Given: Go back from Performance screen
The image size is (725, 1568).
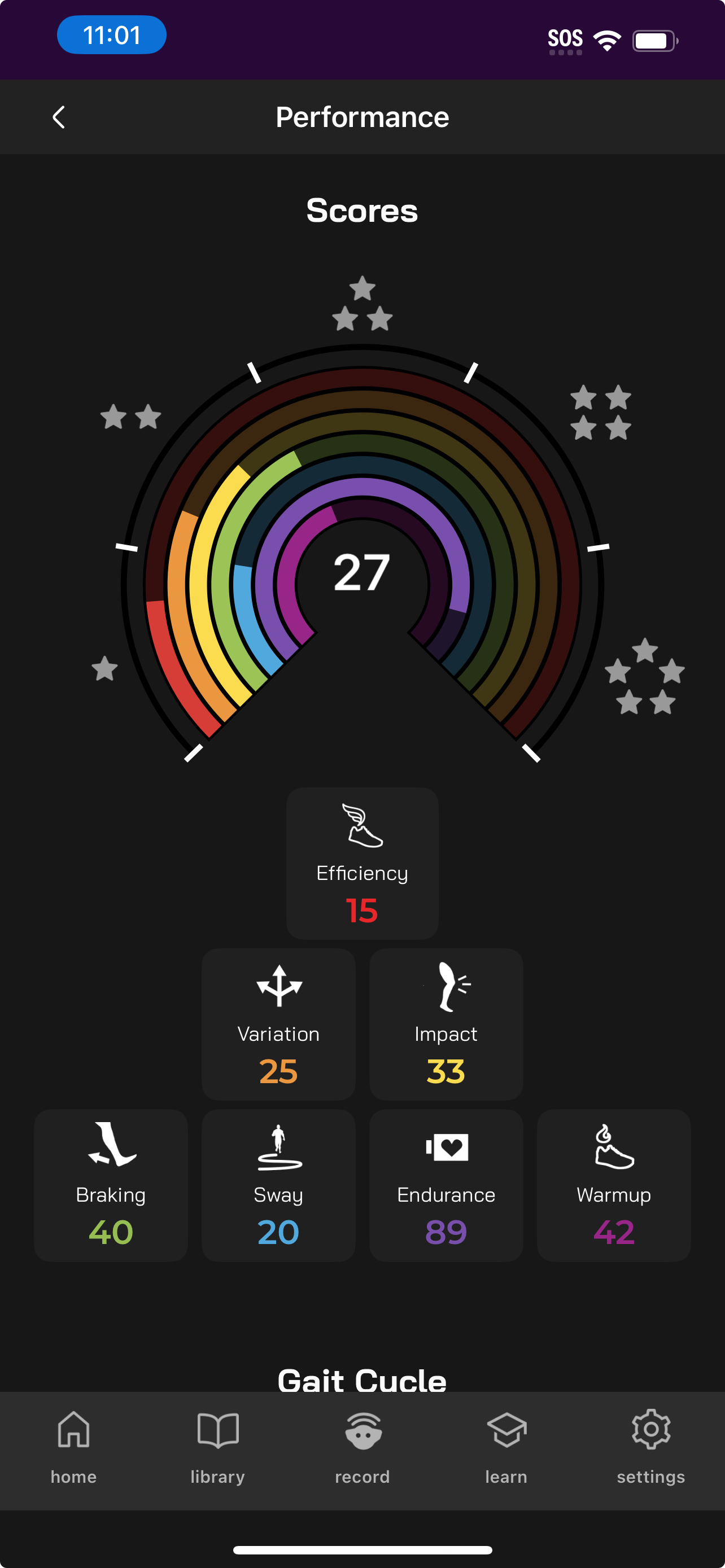Looking at the screenshot, I should click(x=58, y=117).
